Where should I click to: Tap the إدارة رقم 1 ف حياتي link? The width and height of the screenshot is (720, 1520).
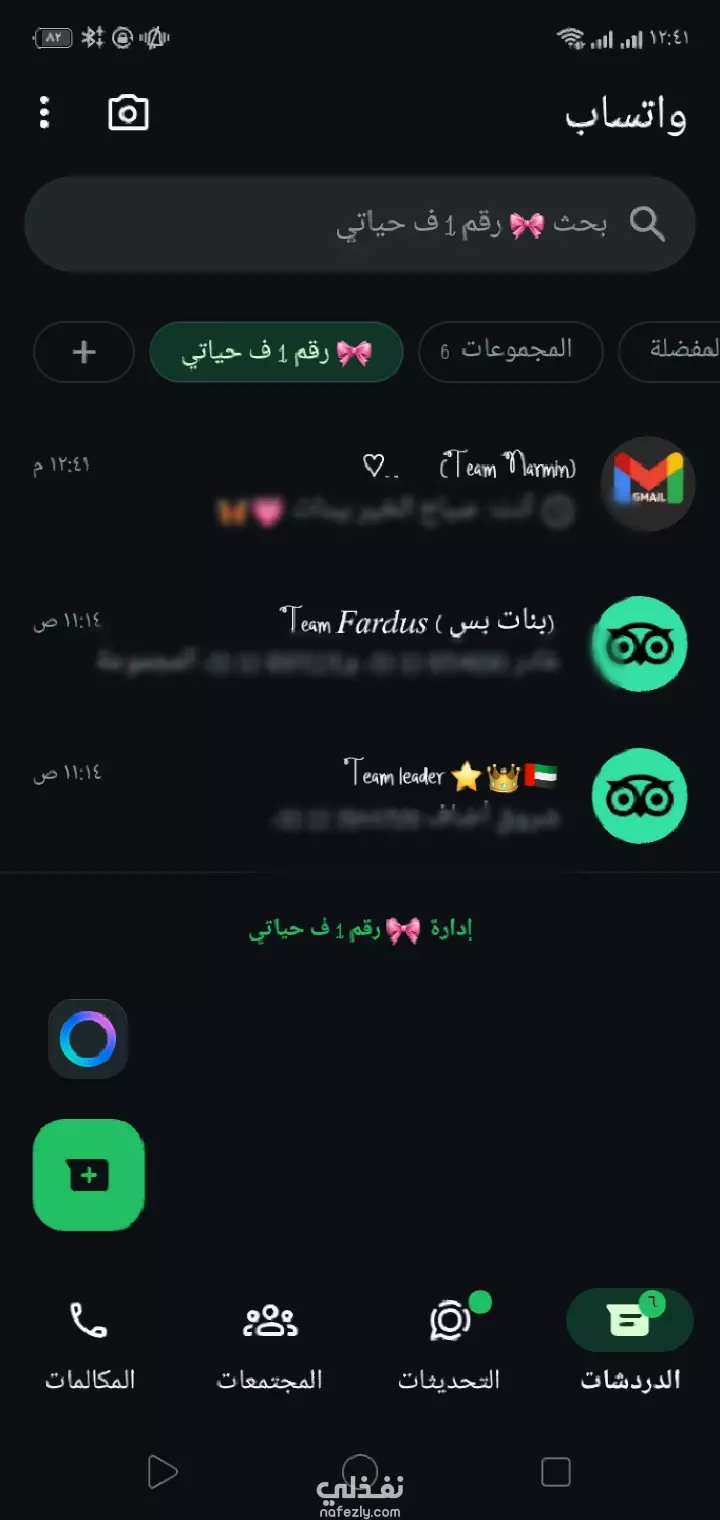(360, 930)
